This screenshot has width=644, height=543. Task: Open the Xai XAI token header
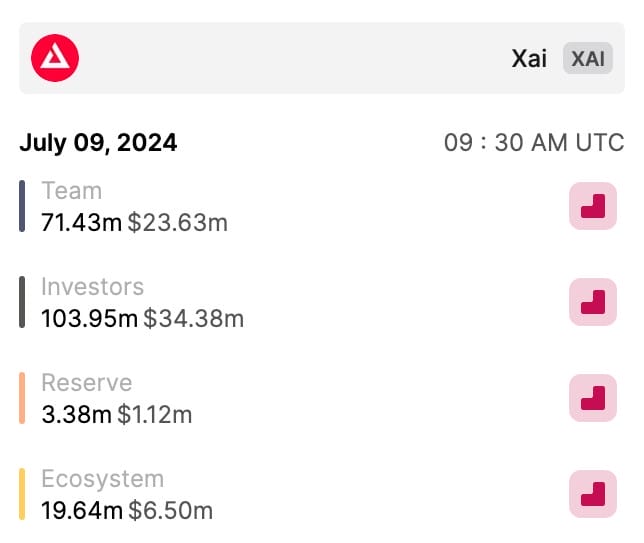(x=321, y=58)
